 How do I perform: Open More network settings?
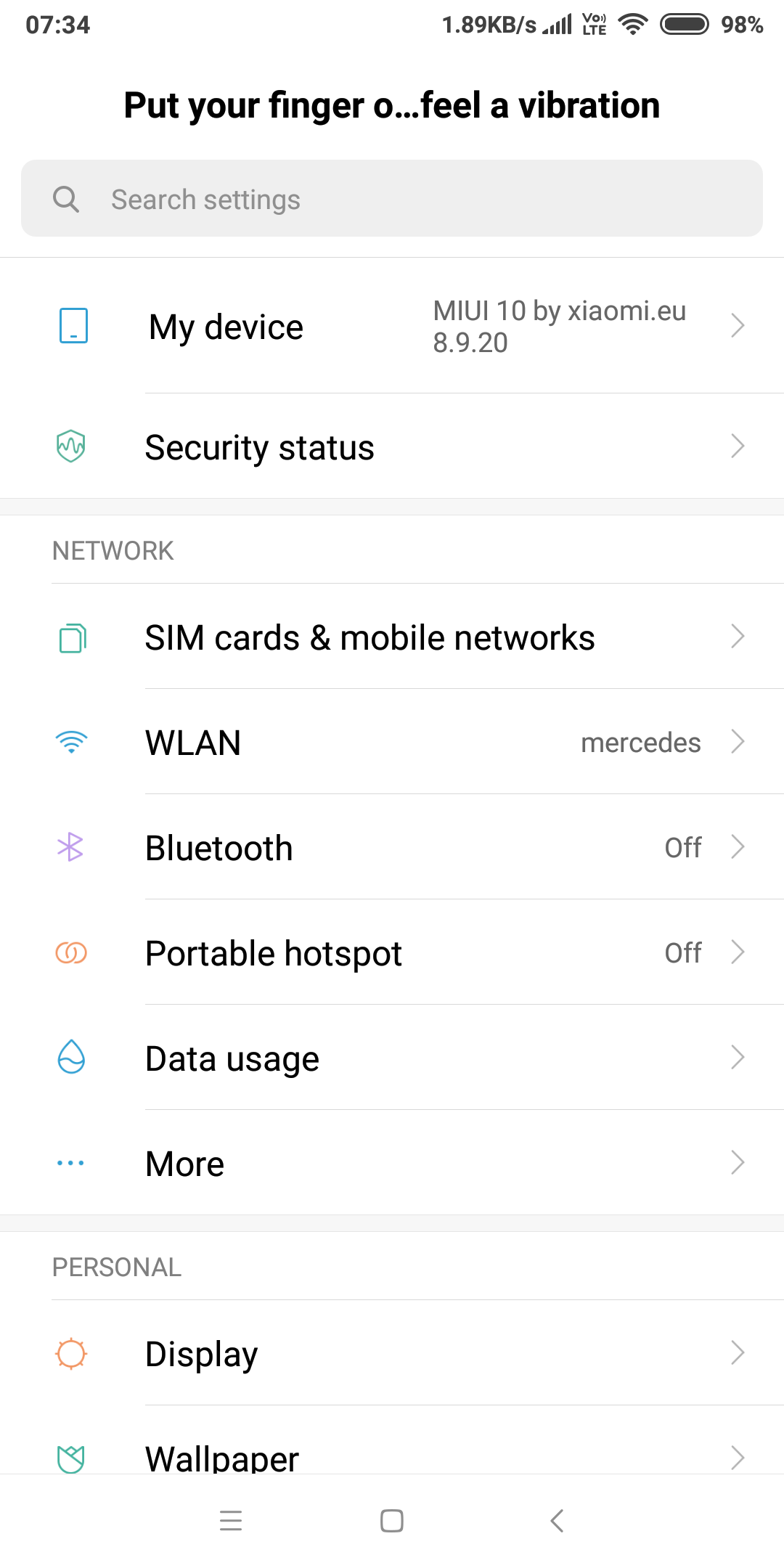pos(392,1163)
